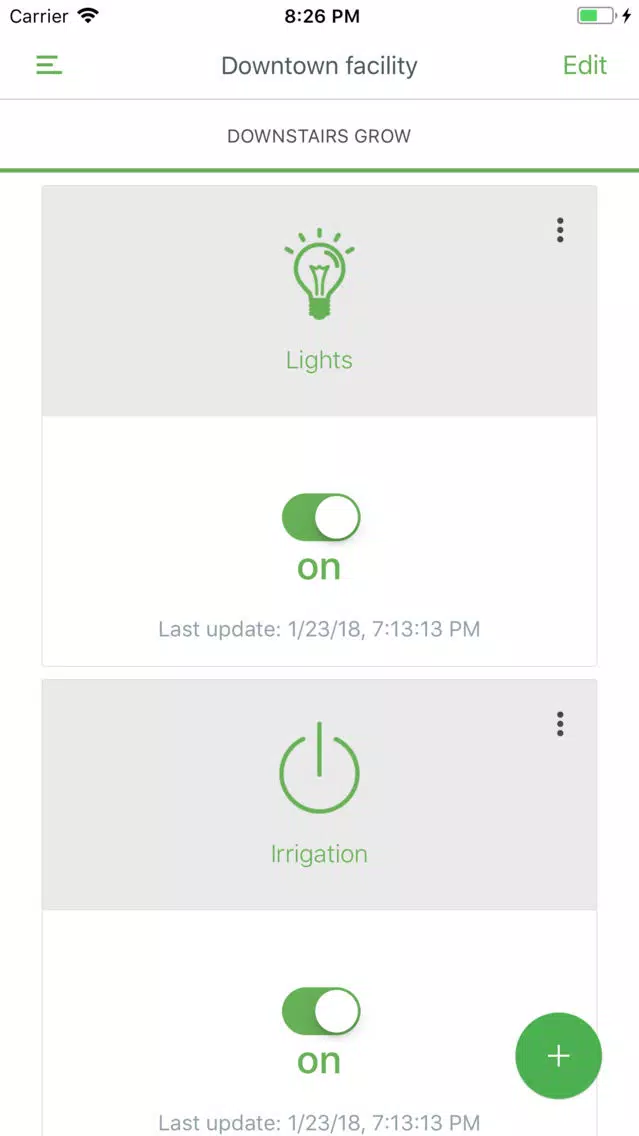Tap Edit in the top bar
639x1136 pixels.
(585, 65)
